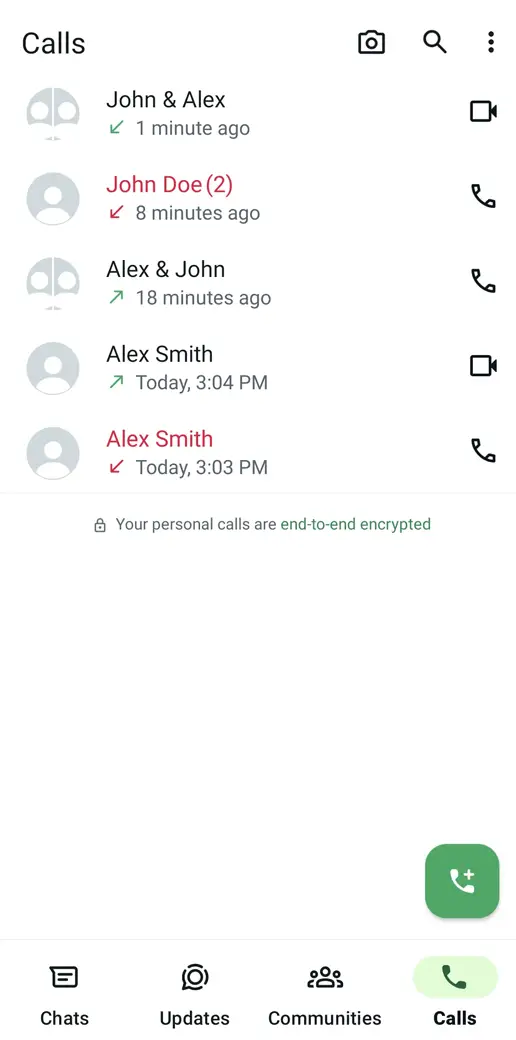Tap the end-to-end encrypted link
The image size is (516, 1040).
tap(355, 524)
